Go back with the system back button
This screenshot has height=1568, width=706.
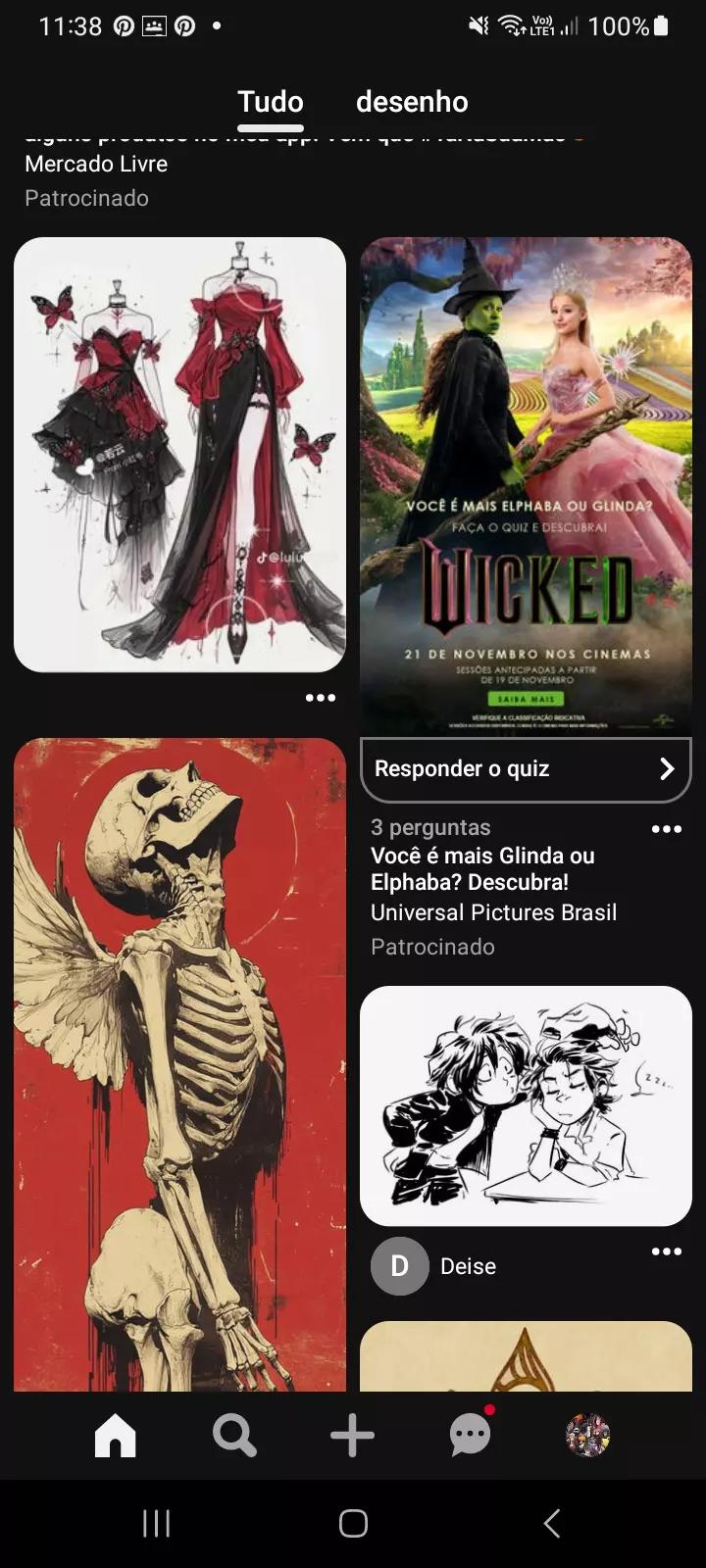coord(552,1523)
